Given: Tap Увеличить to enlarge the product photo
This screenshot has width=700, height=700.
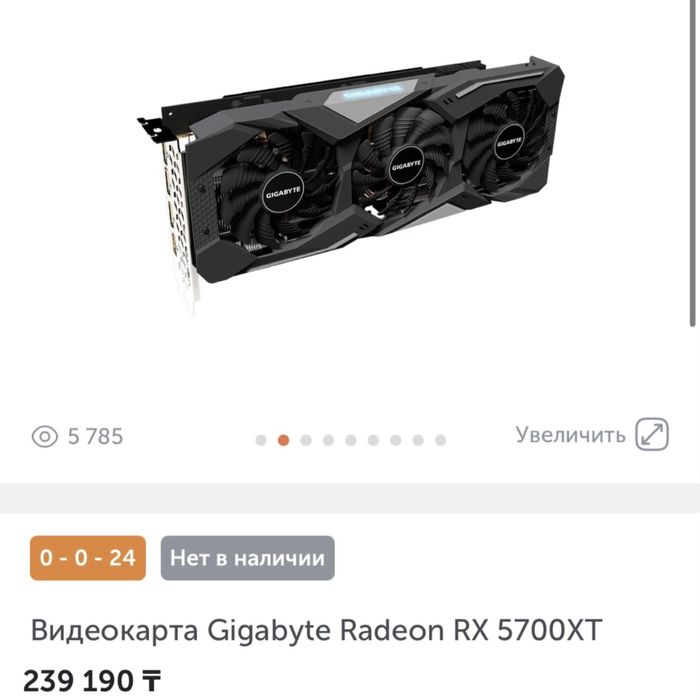Looking at the screenshot, I should [x=592, y=435].
